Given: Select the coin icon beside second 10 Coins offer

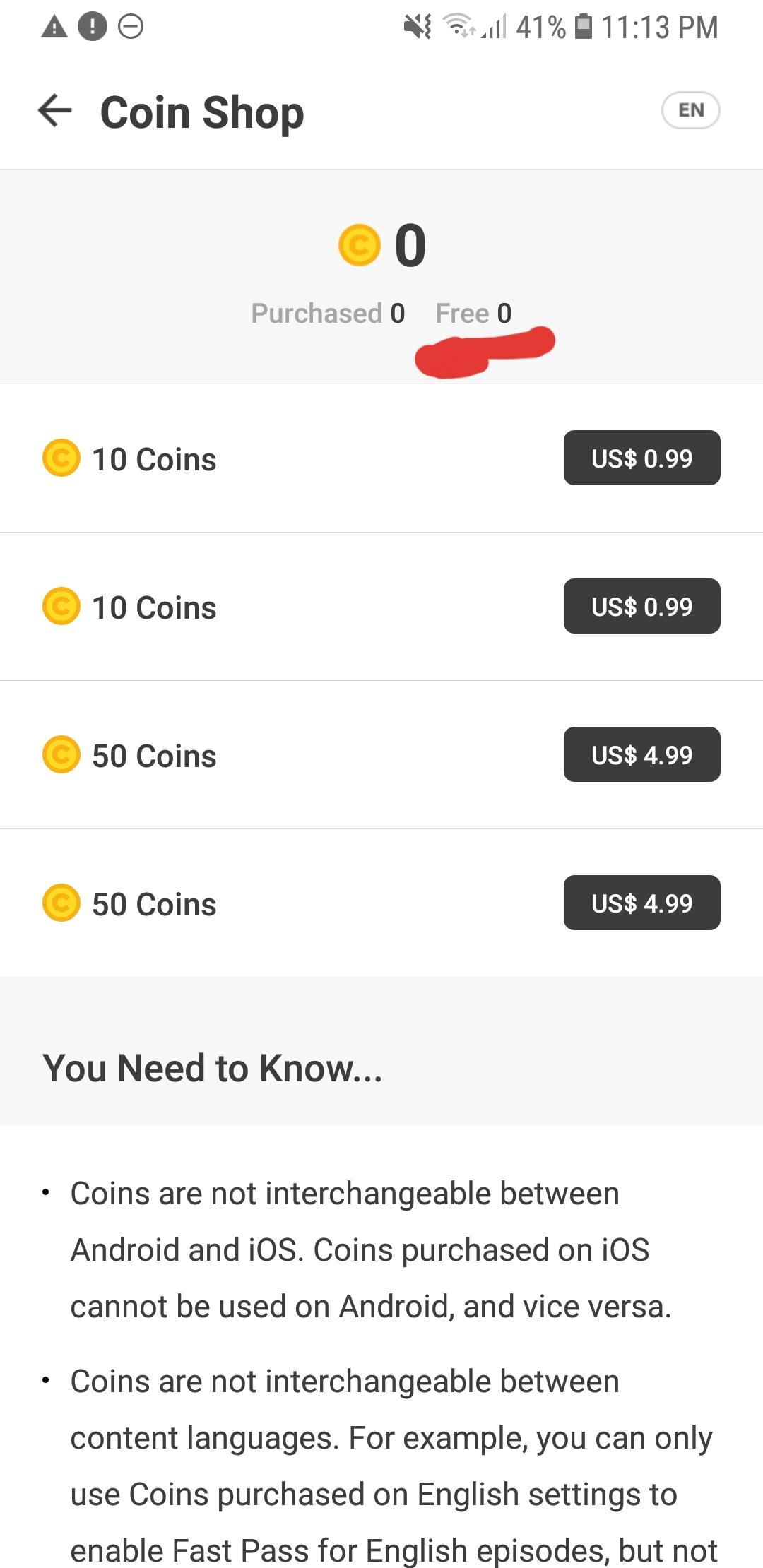Looking at the screenshot, I should pyautogui.click(x=62, y=606).
